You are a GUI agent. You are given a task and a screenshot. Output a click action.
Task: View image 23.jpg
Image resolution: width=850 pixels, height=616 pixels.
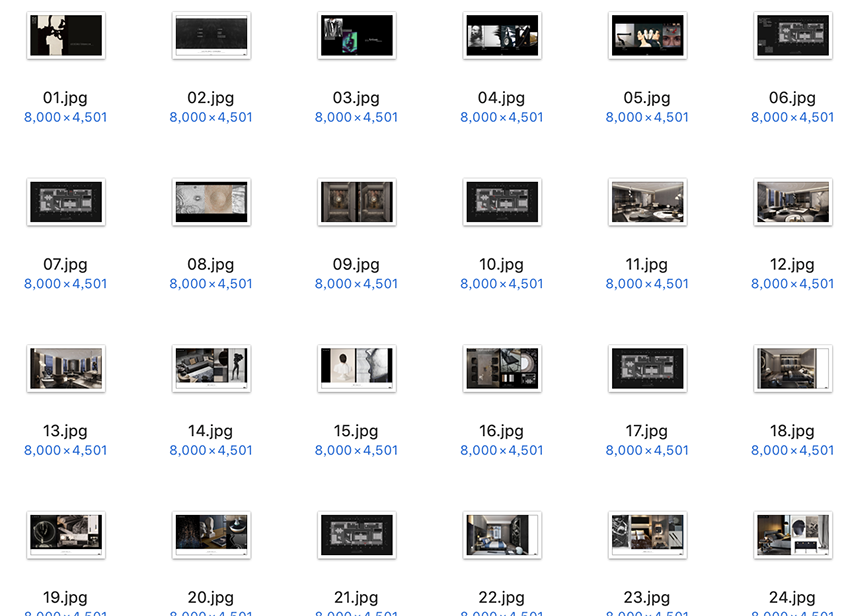(x=647, y=535)
